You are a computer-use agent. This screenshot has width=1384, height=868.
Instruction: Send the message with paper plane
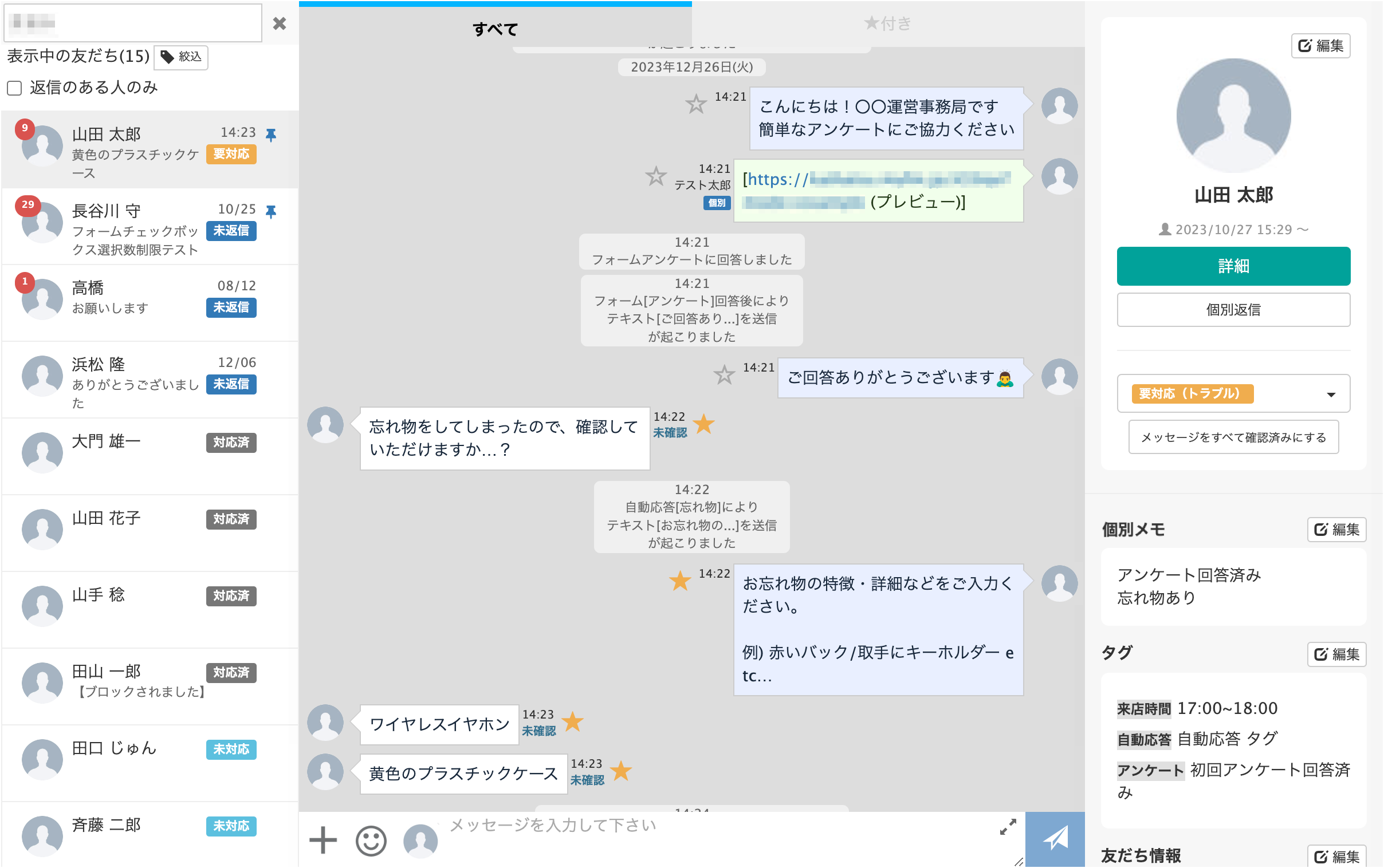(x=1055, y=838)
